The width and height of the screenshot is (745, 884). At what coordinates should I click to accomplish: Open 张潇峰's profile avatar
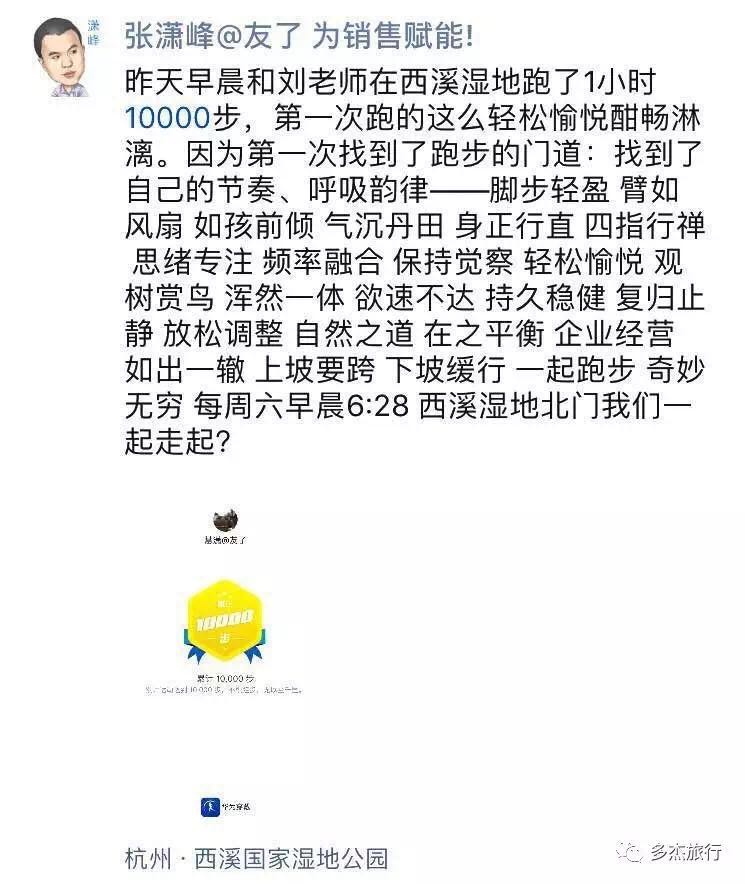click(x=68, y=56)
